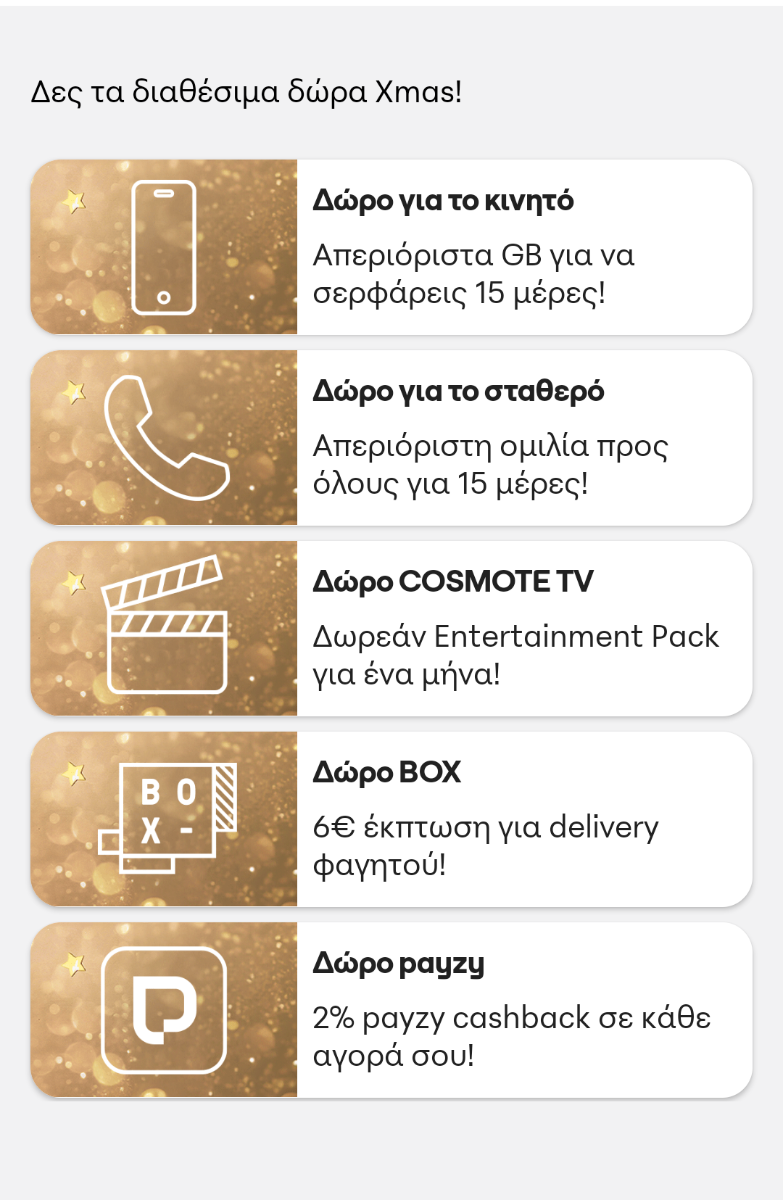783x1200 pixels.
Task: Open the Δώρο για το κινητό gift card
Action: [x=391, y=247]
